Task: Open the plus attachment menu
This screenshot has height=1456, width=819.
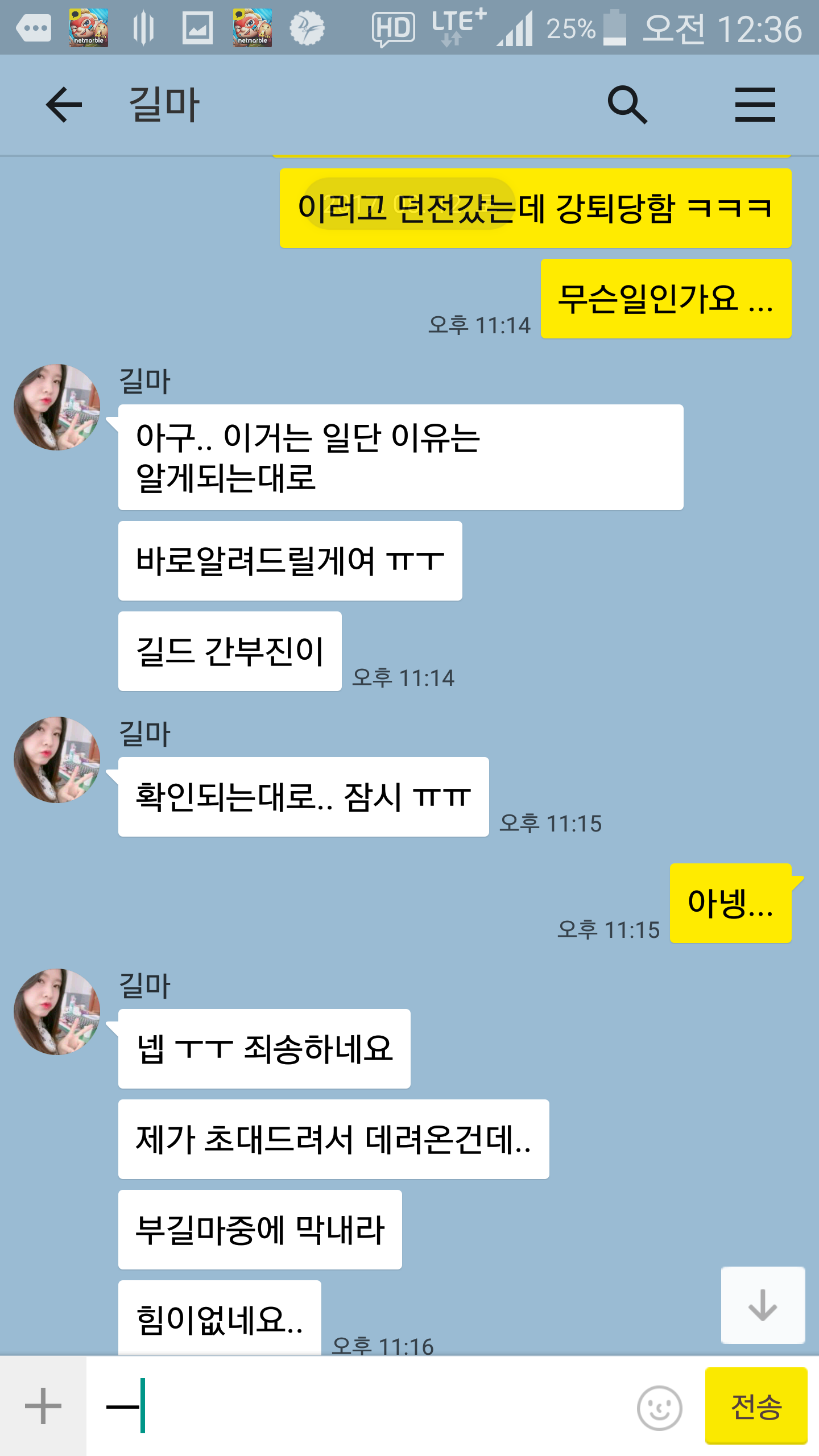Action: point(43,1406)
